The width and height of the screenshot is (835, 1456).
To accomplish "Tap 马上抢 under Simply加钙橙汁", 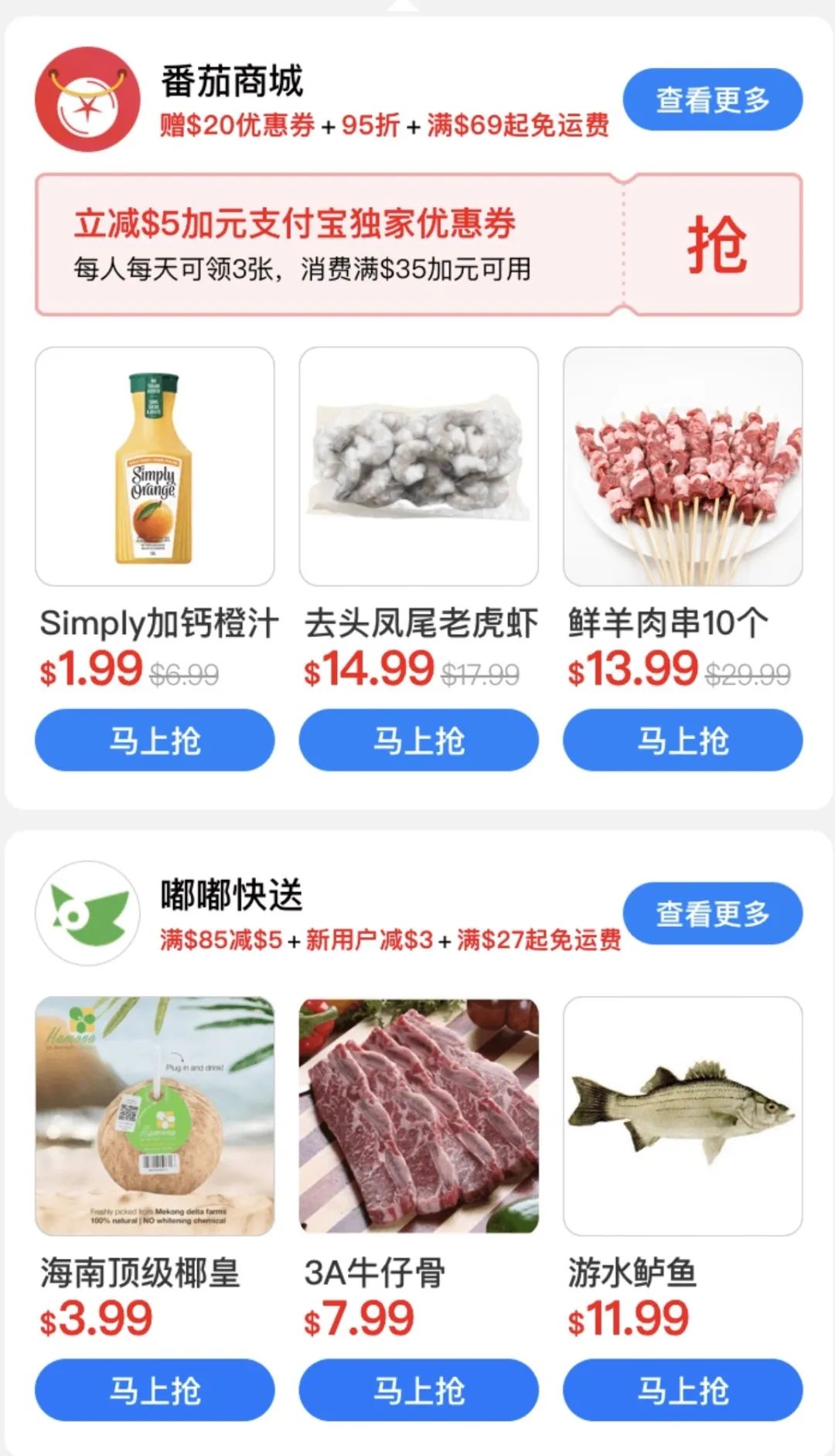I will pos(152,740).
